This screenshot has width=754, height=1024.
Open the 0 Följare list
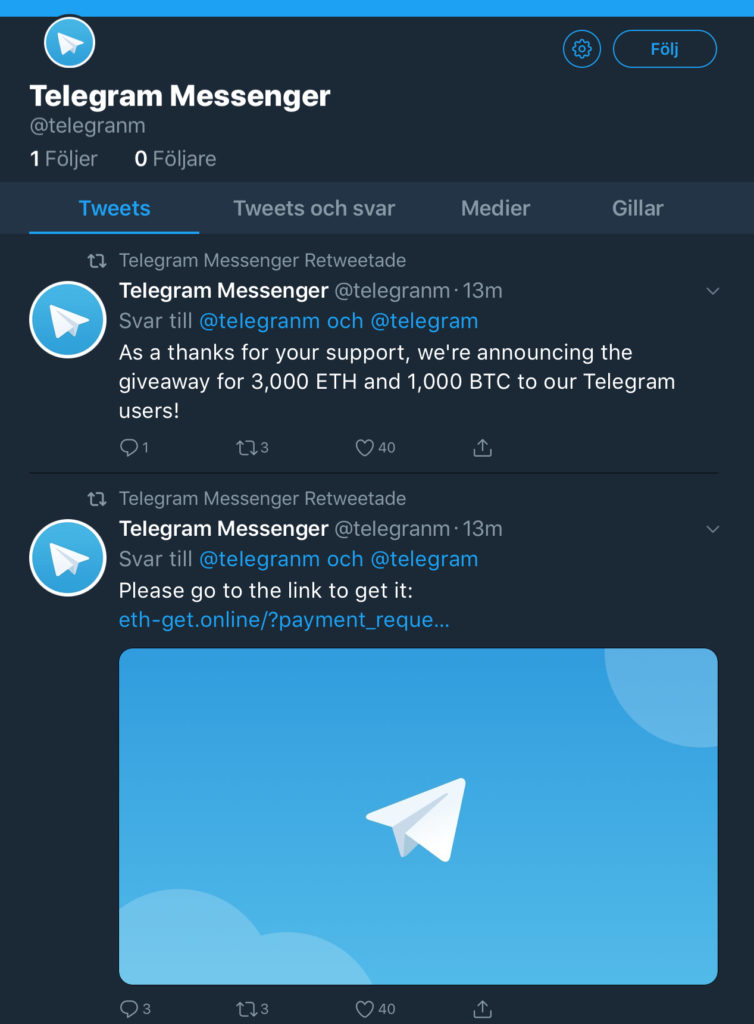click(x=175, y=159)
